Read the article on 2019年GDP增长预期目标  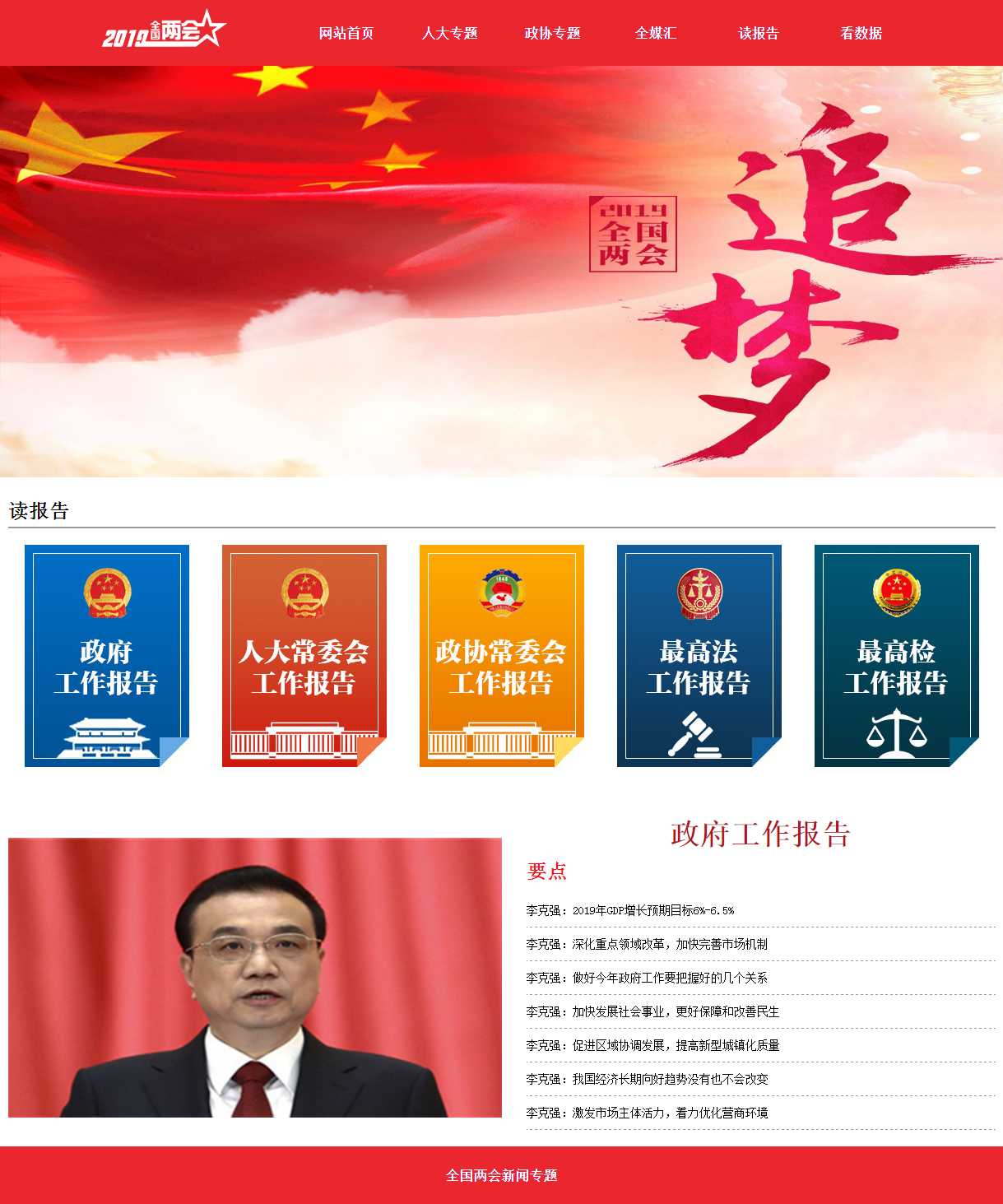630,910
